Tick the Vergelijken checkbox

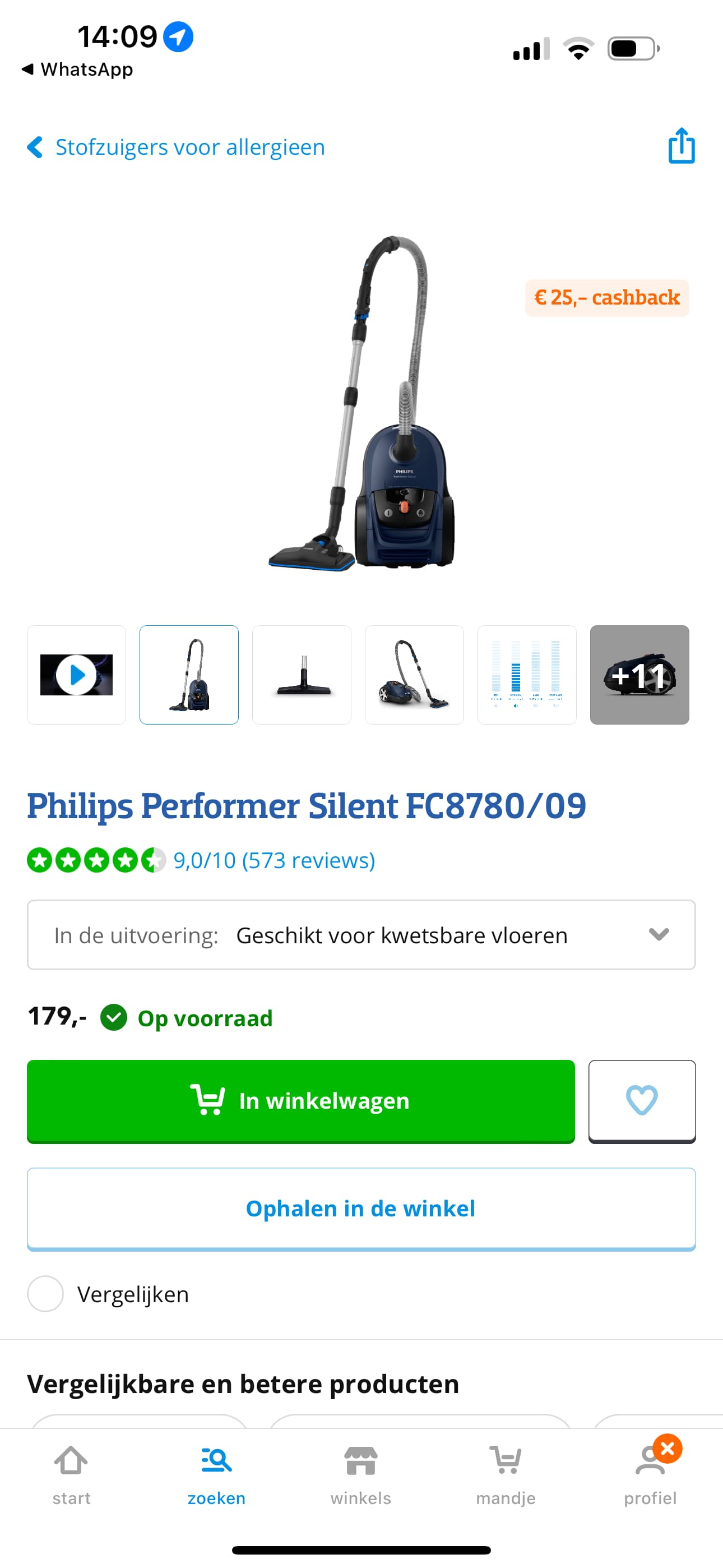pyautogui.click(x=45, y=1293)
